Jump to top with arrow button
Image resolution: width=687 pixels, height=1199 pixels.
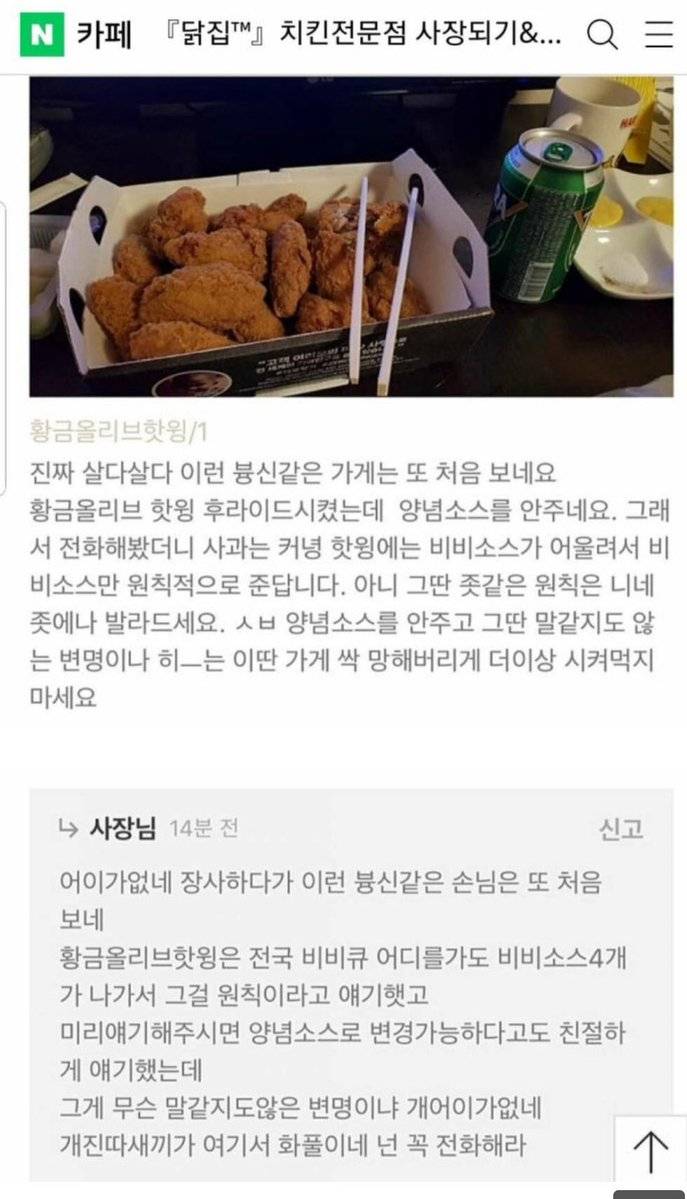(650, 1151)
